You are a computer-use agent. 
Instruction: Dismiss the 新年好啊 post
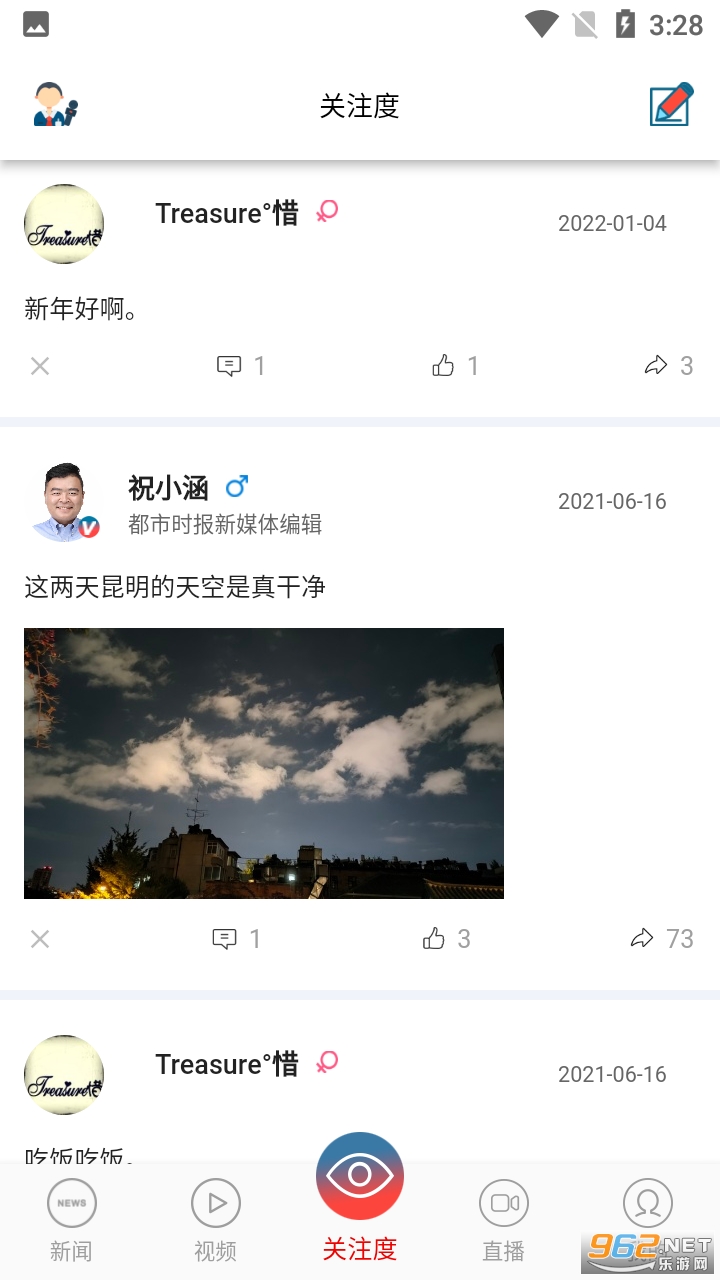[x=40, y=366]
